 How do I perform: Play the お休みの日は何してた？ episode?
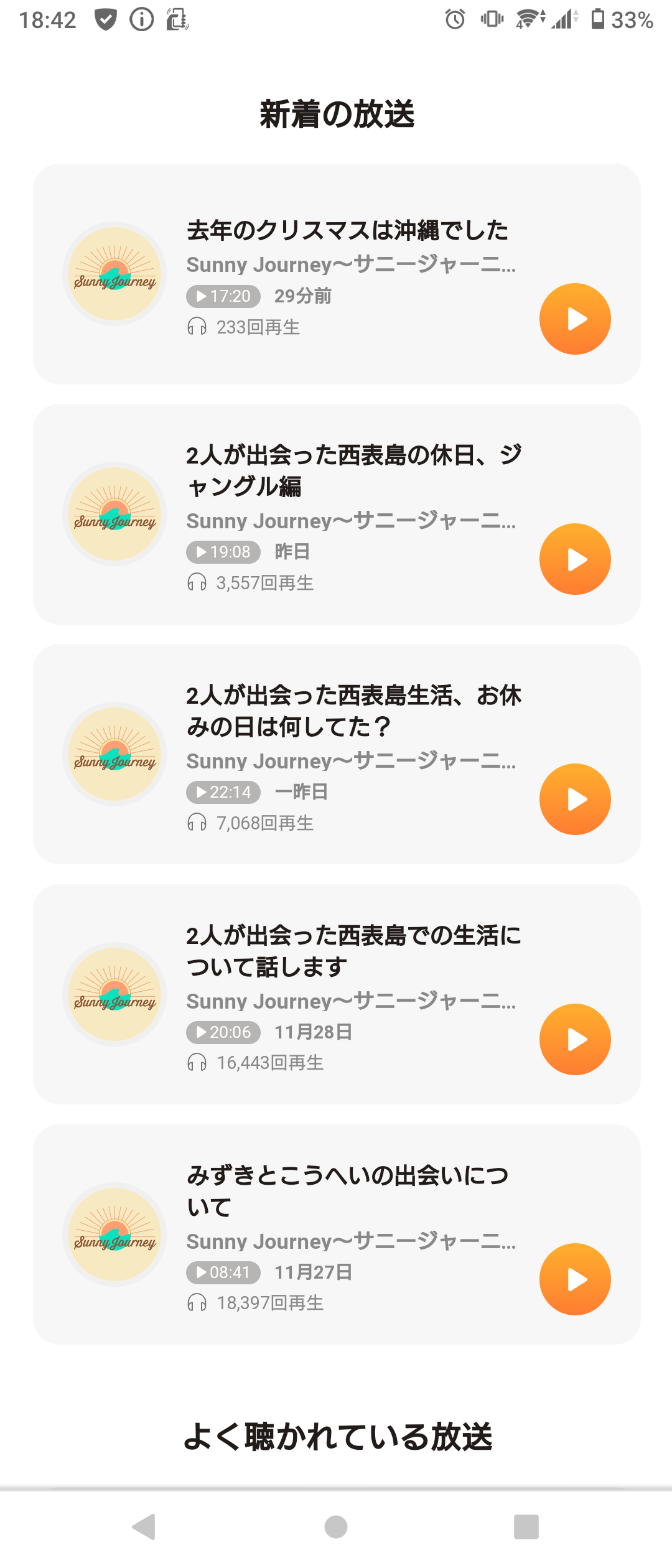pos(575,800)
